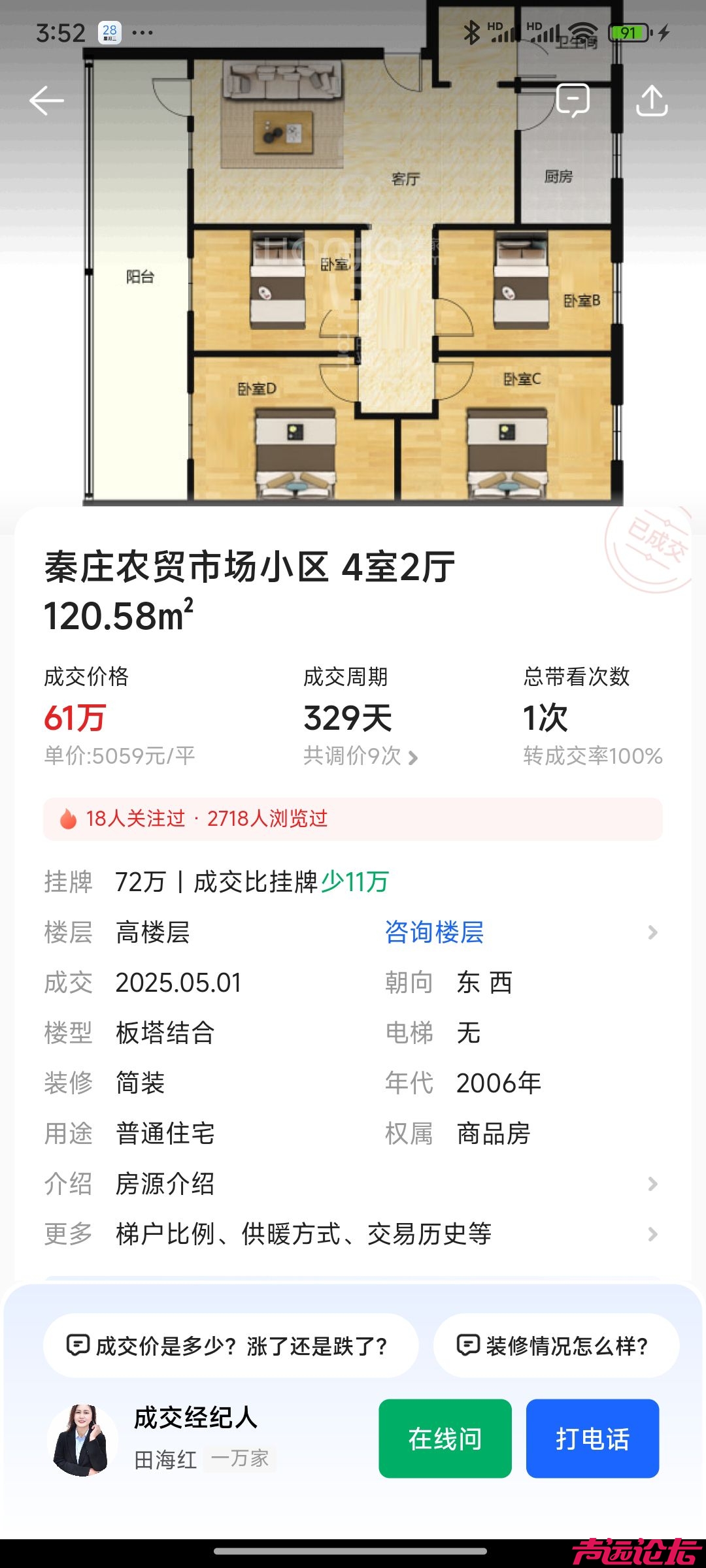Ask 装修情况怎么样？
The image size is (706, 1568).
pyautogui.click(x=556, y=1346)
